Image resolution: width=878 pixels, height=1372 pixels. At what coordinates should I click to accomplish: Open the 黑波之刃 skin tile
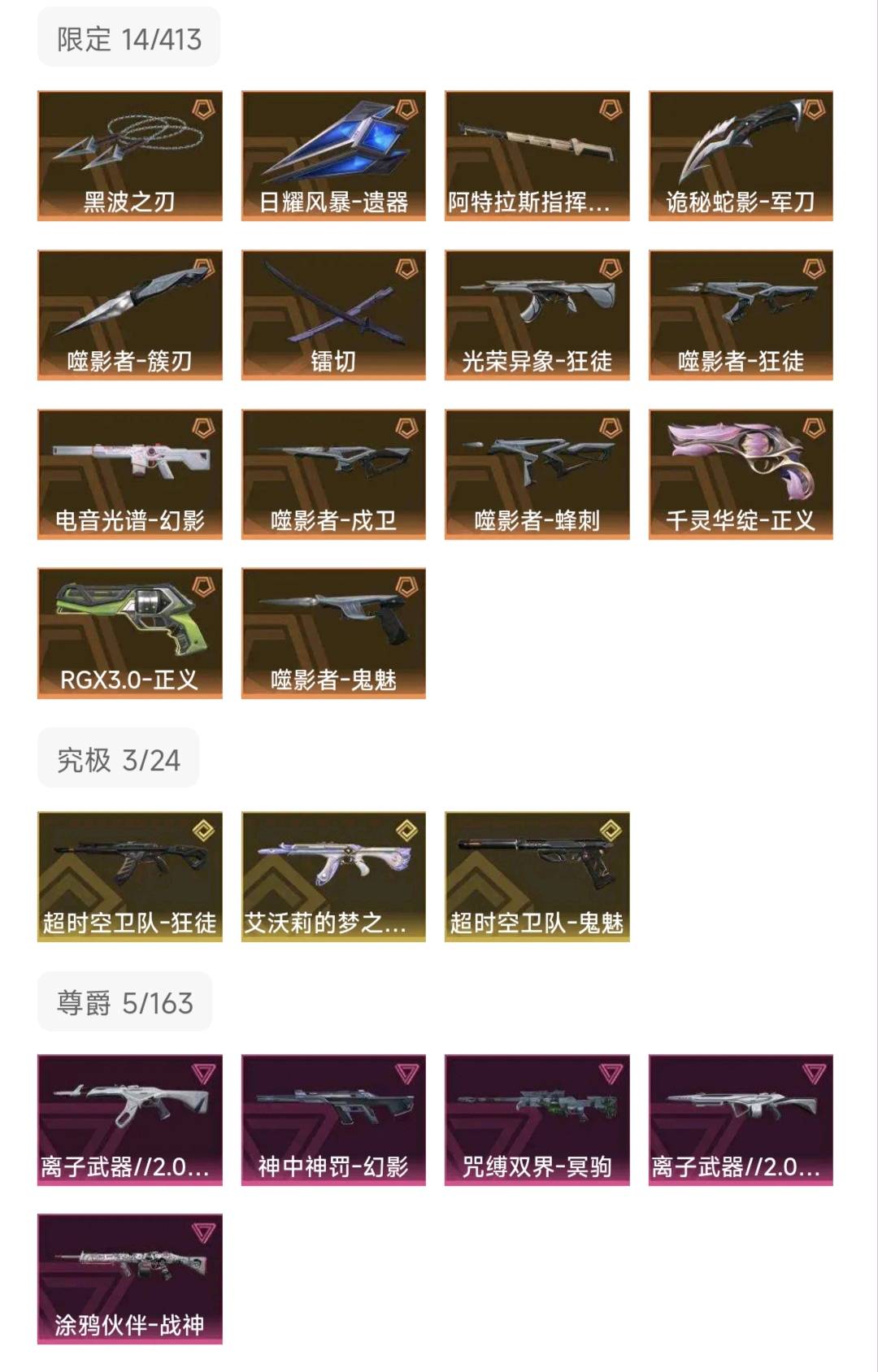click(x=130, y=155)
